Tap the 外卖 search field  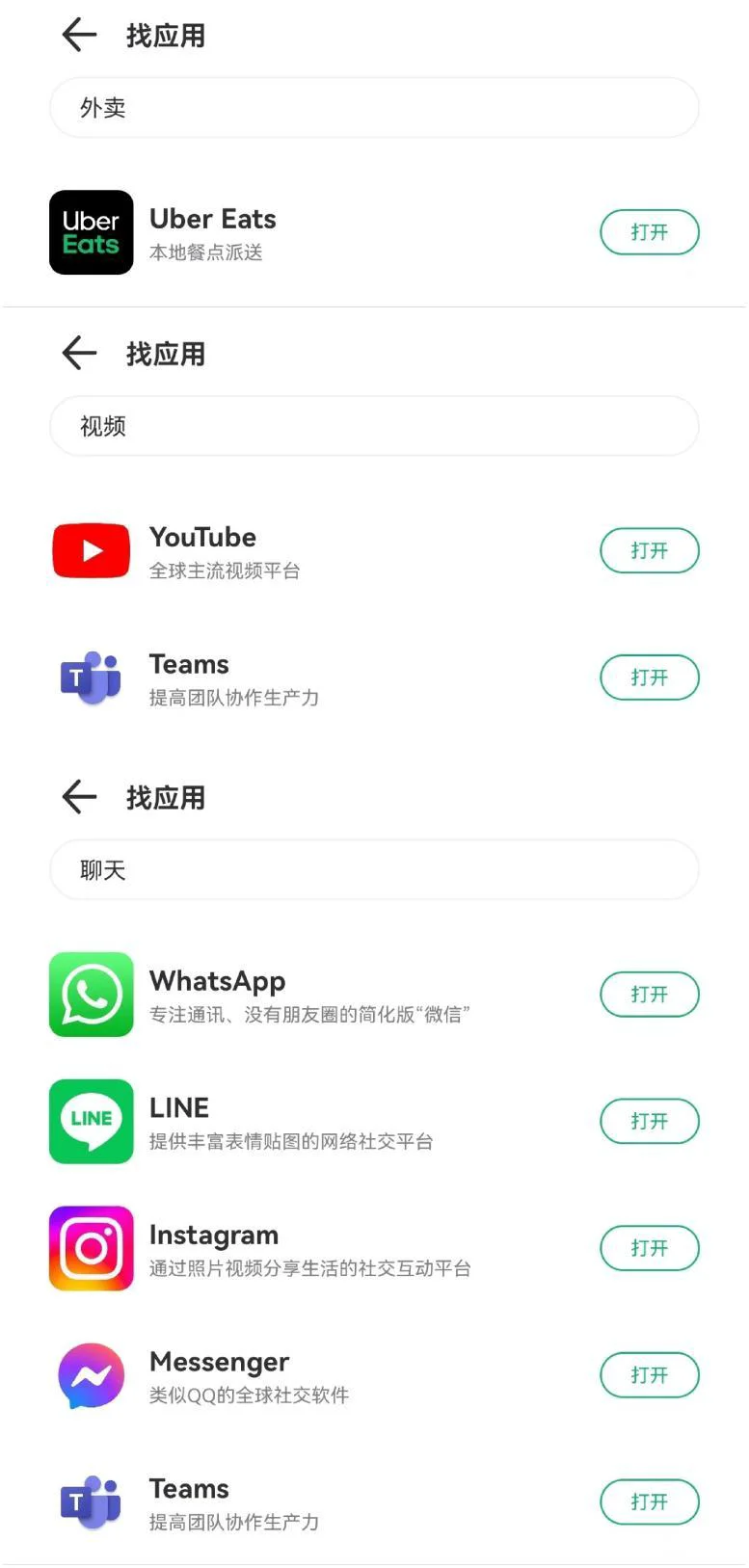(374, 108)
